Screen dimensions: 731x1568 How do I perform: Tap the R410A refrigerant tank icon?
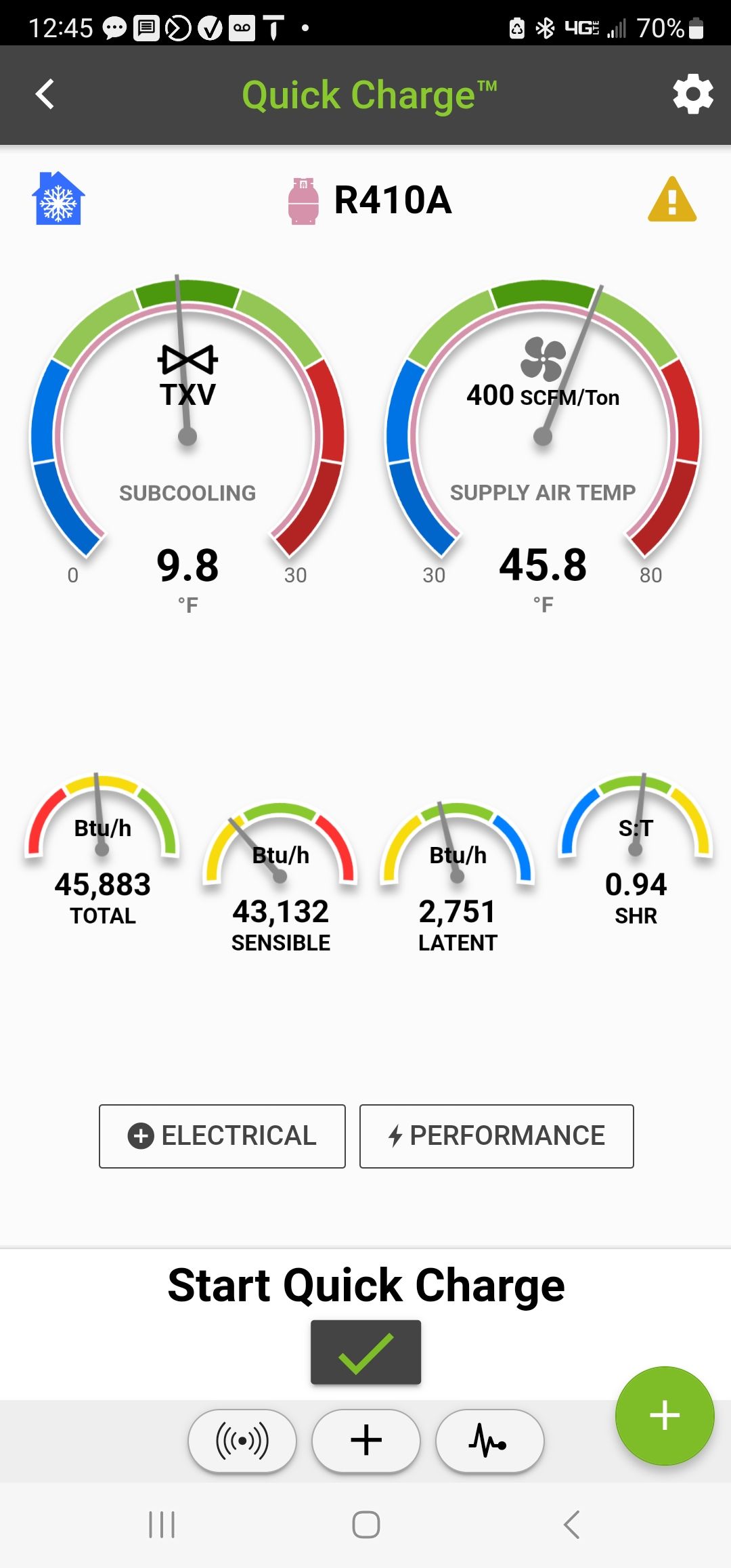303,200
